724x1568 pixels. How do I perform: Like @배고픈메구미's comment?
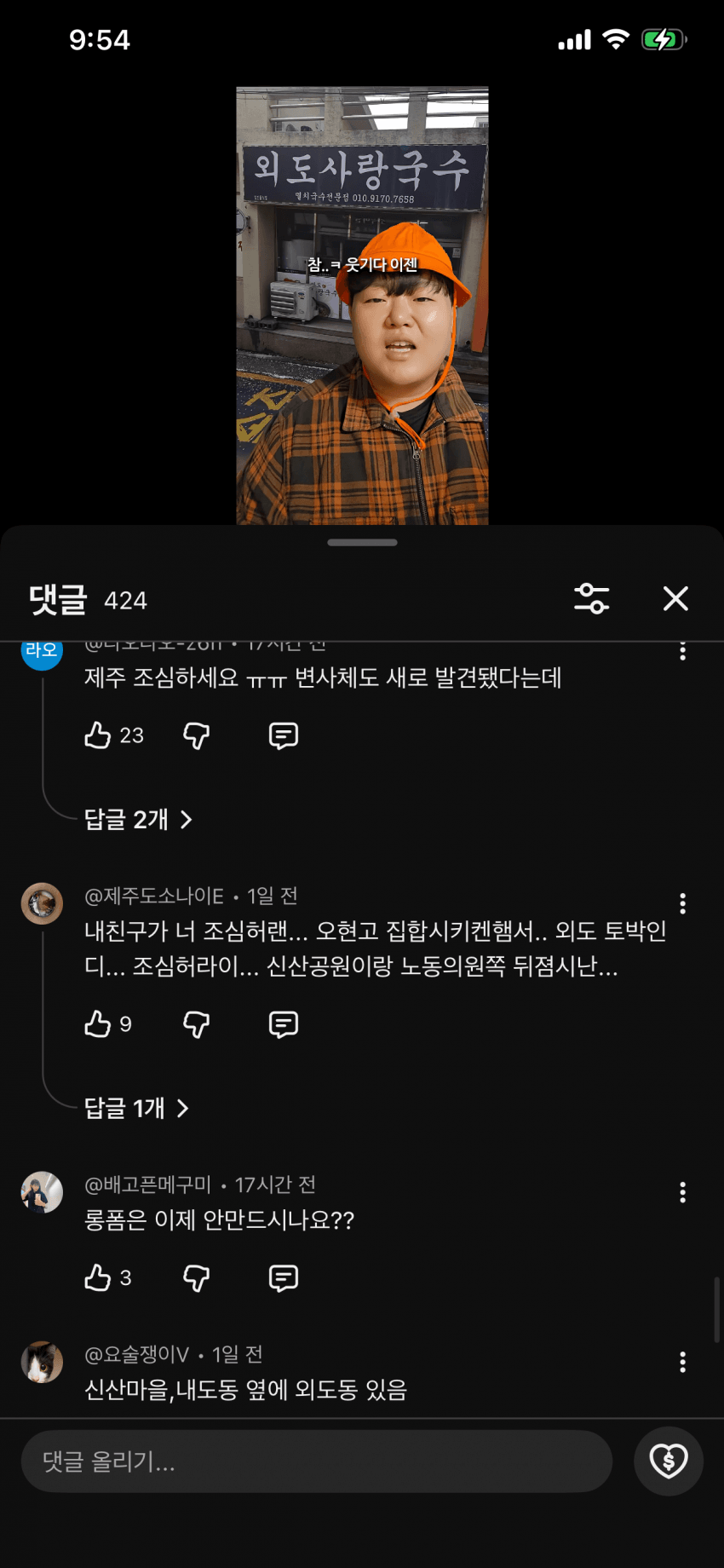98,1277
